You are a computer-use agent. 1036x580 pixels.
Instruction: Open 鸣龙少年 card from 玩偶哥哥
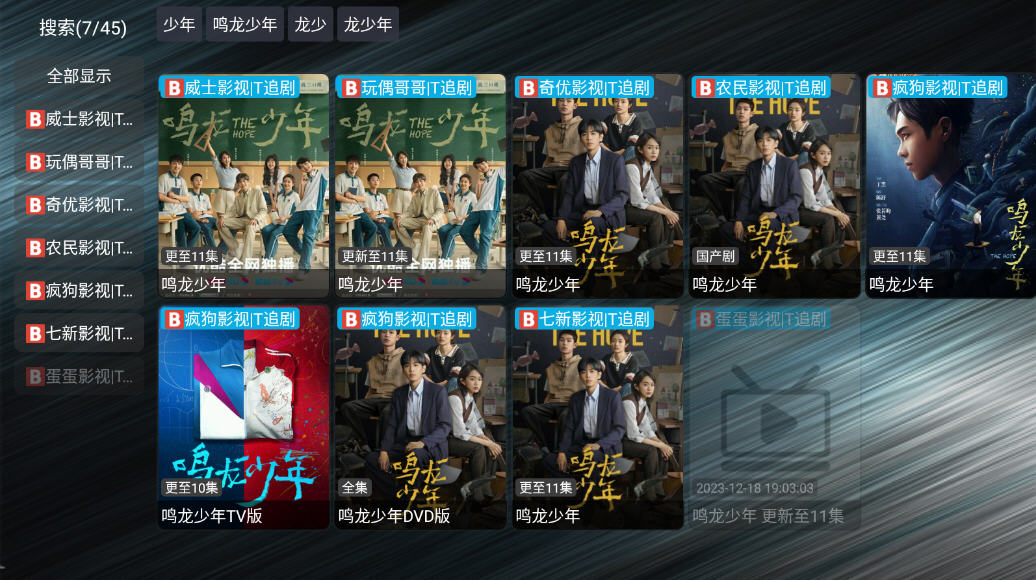(x=420, y=185)
